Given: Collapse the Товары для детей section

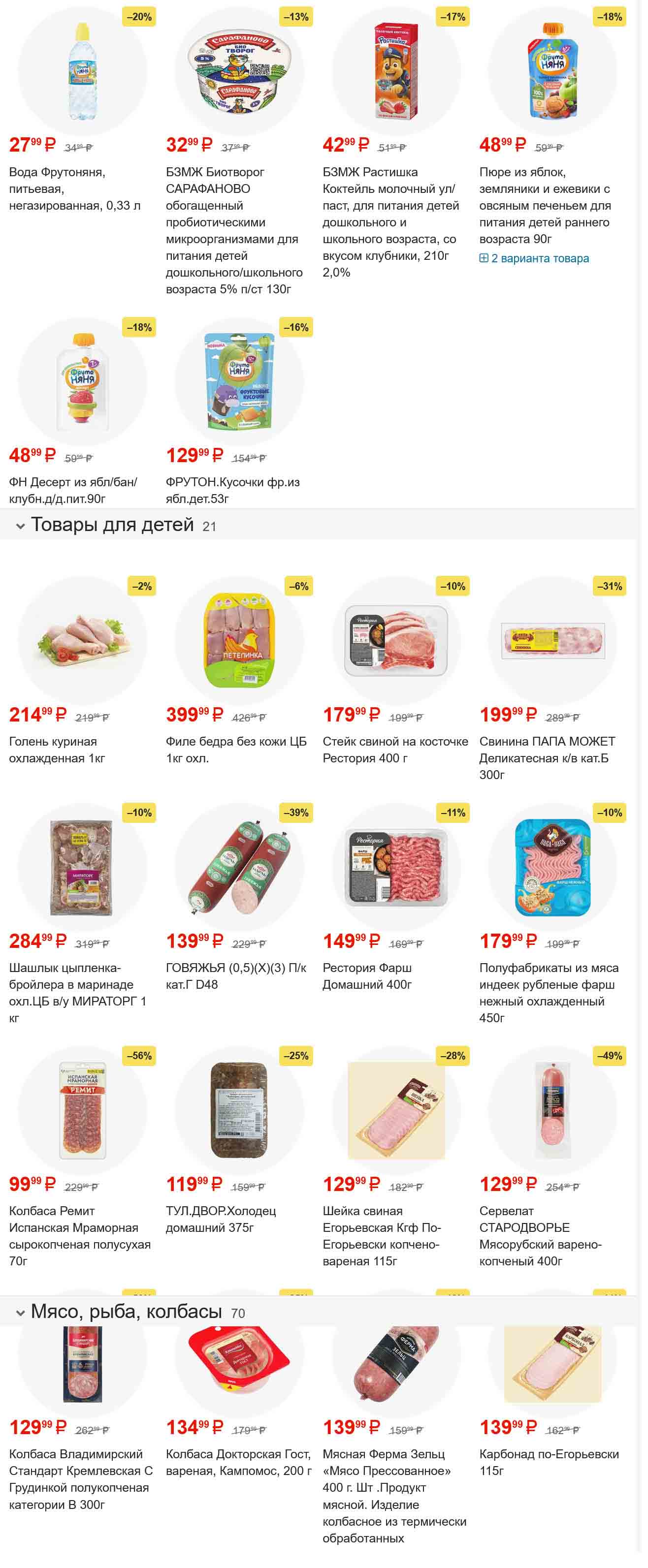Looking at the screenshot, I should click(x=20, y=527).
